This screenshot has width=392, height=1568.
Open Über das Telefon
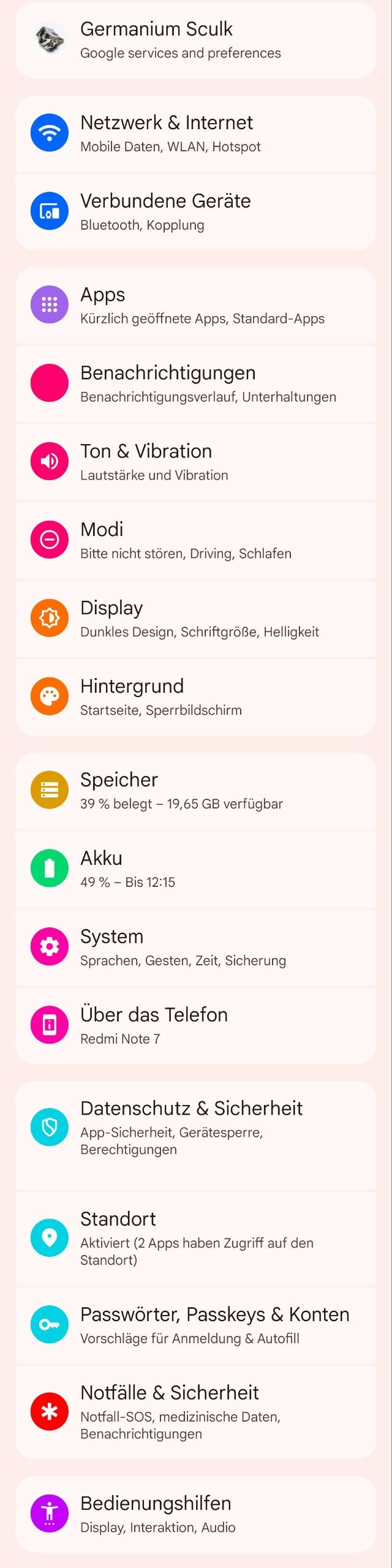195,1026
